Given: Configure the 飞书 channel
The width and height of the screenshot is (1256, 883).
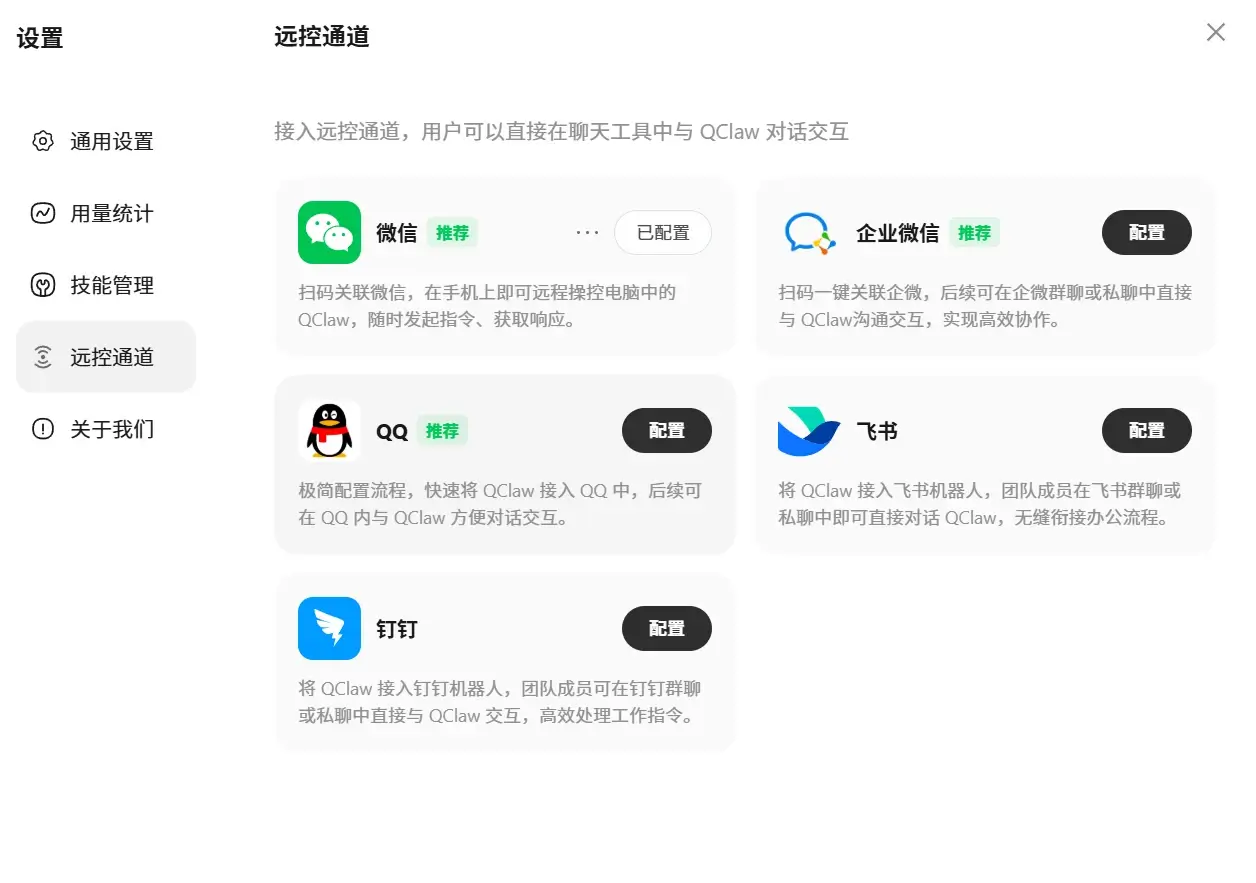Looking at the screenshot, I should click(1146, 431).
